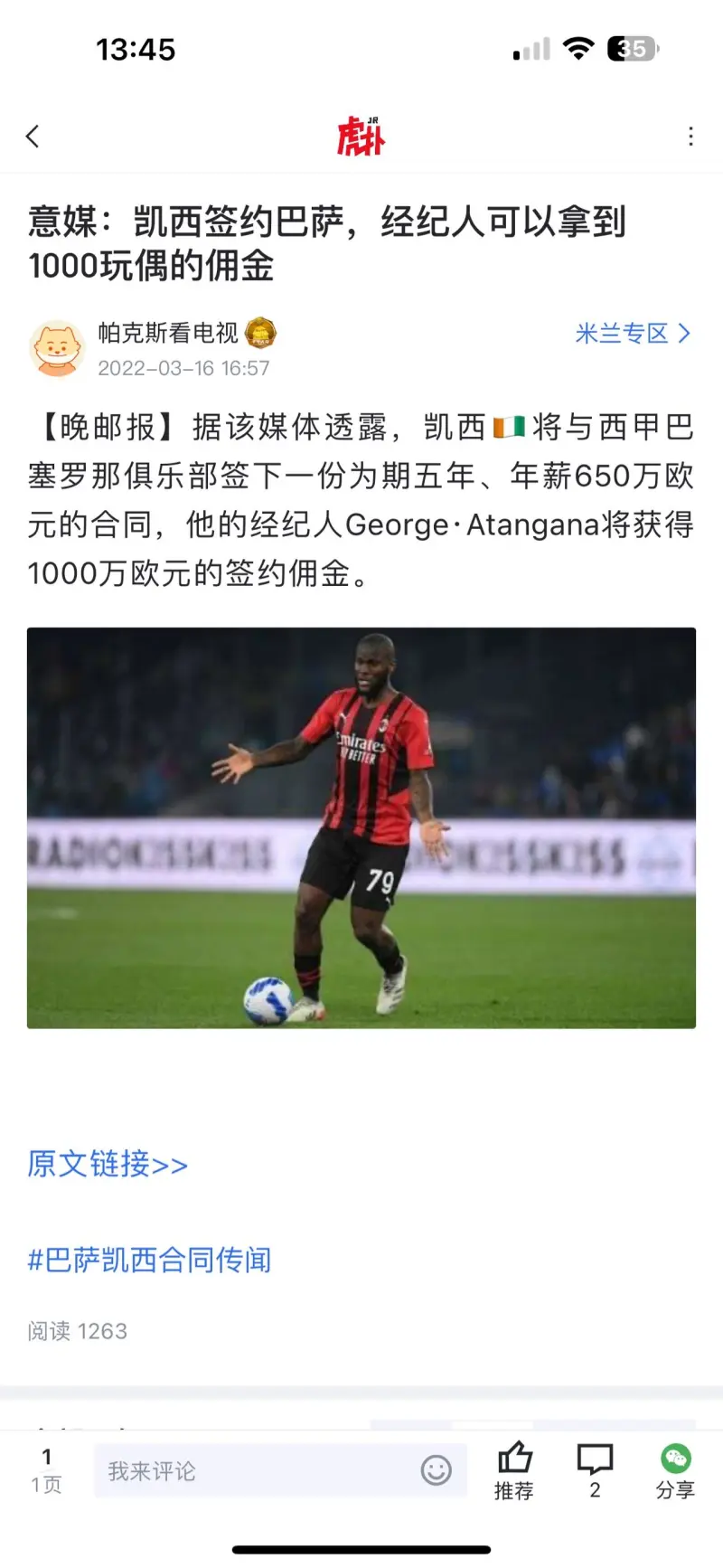Open the 米兰专区 section link
The image size is (723, 1568).
coord(632,334)
